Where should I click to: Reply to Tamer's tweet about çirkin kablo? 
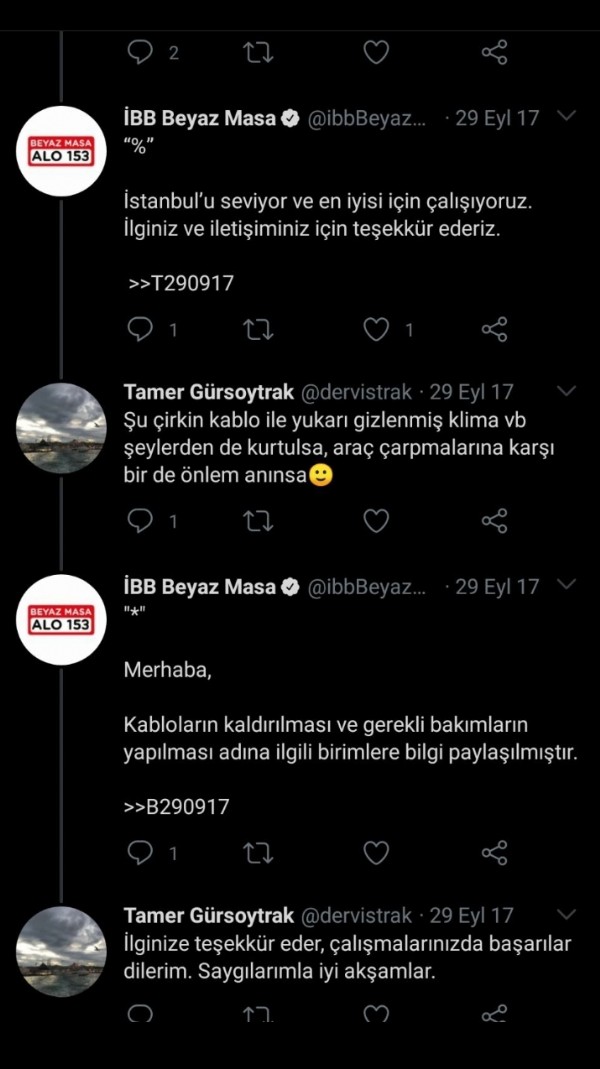click(141, 521)
